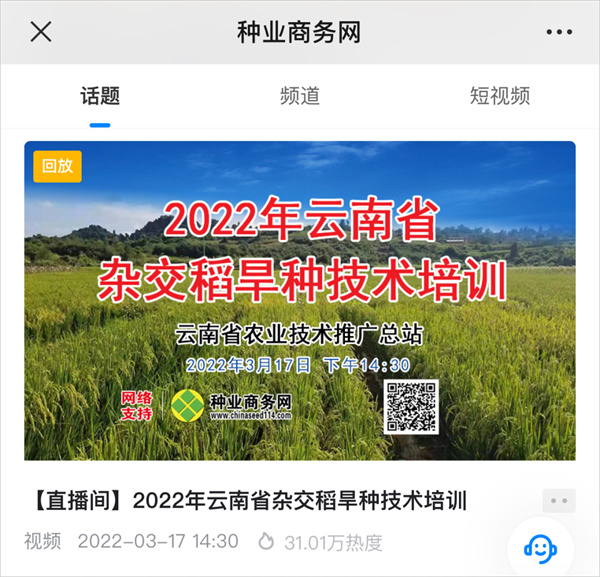Switch to the 短视频 tab
600x577 pixels.
500,97
